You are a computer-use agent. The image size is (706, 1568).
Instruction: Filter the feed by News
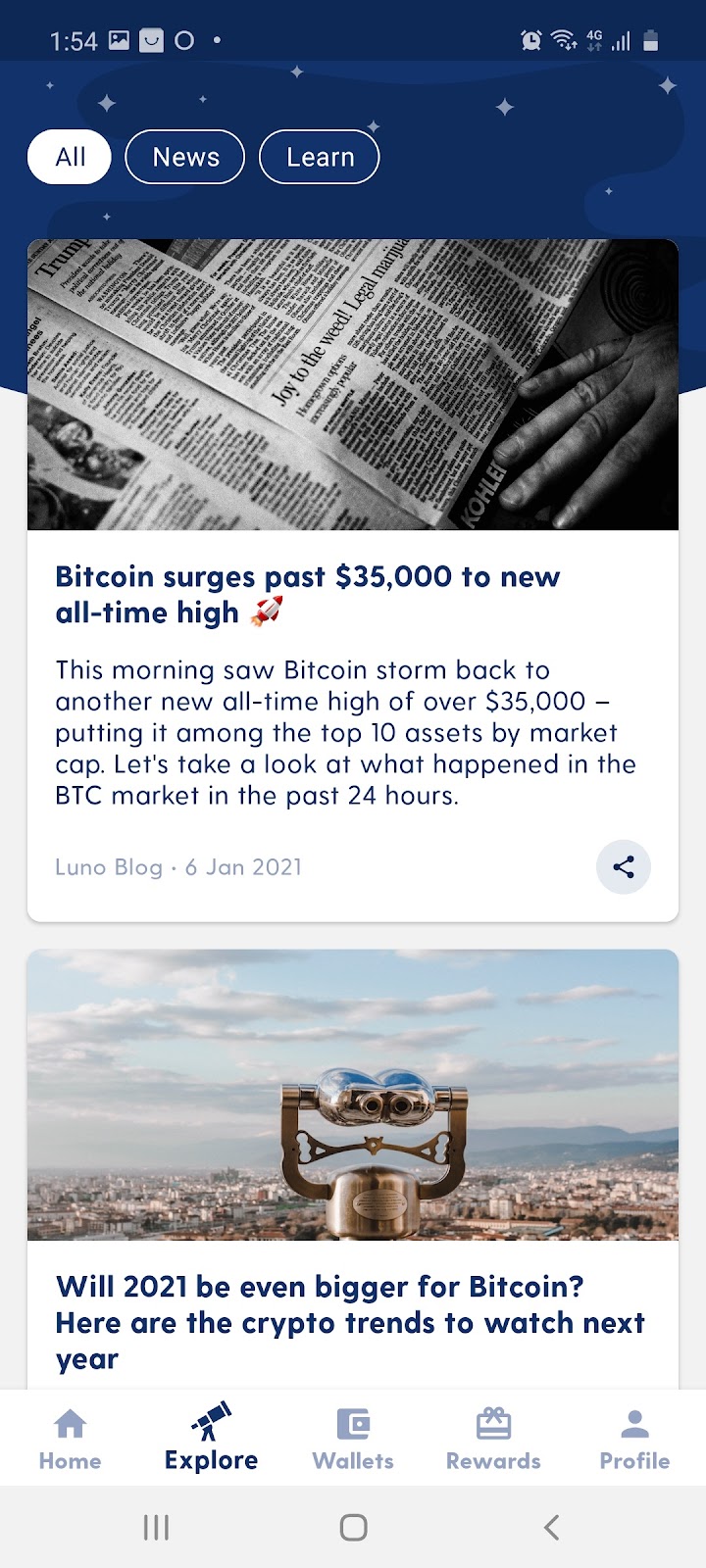[185, 157]
